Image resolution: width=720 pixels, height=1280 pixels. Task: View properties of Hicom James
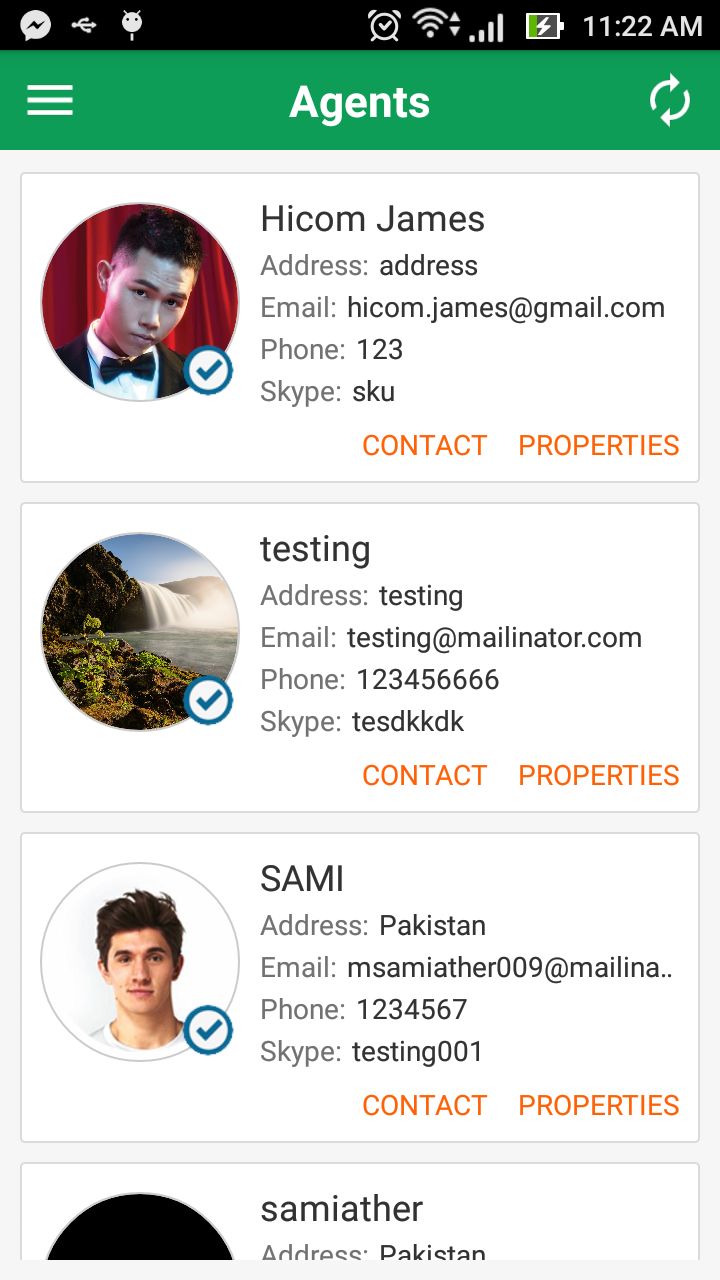(598, 445)
